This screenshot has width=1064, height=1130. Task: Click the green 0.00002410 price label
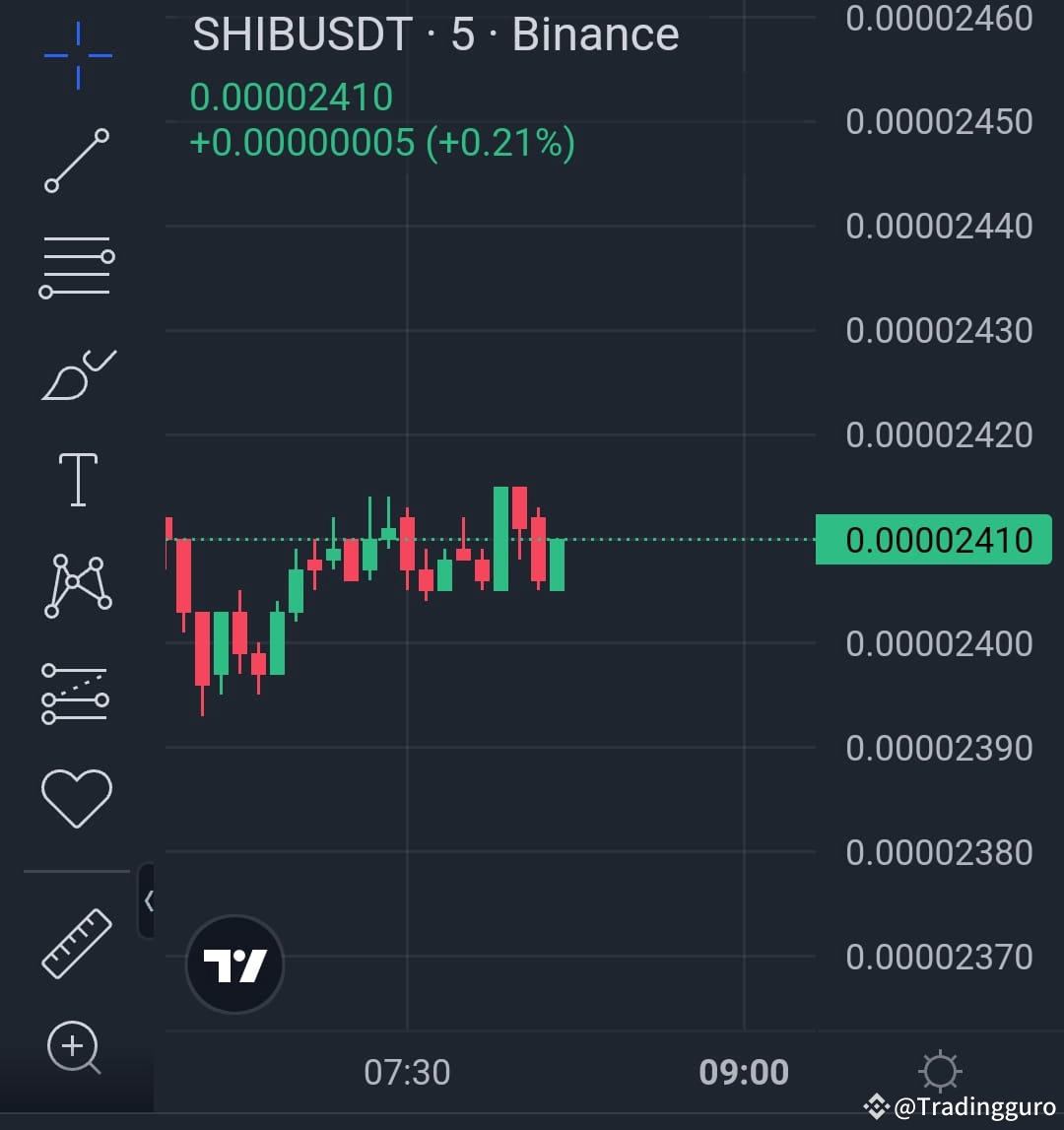pos(933,539)
